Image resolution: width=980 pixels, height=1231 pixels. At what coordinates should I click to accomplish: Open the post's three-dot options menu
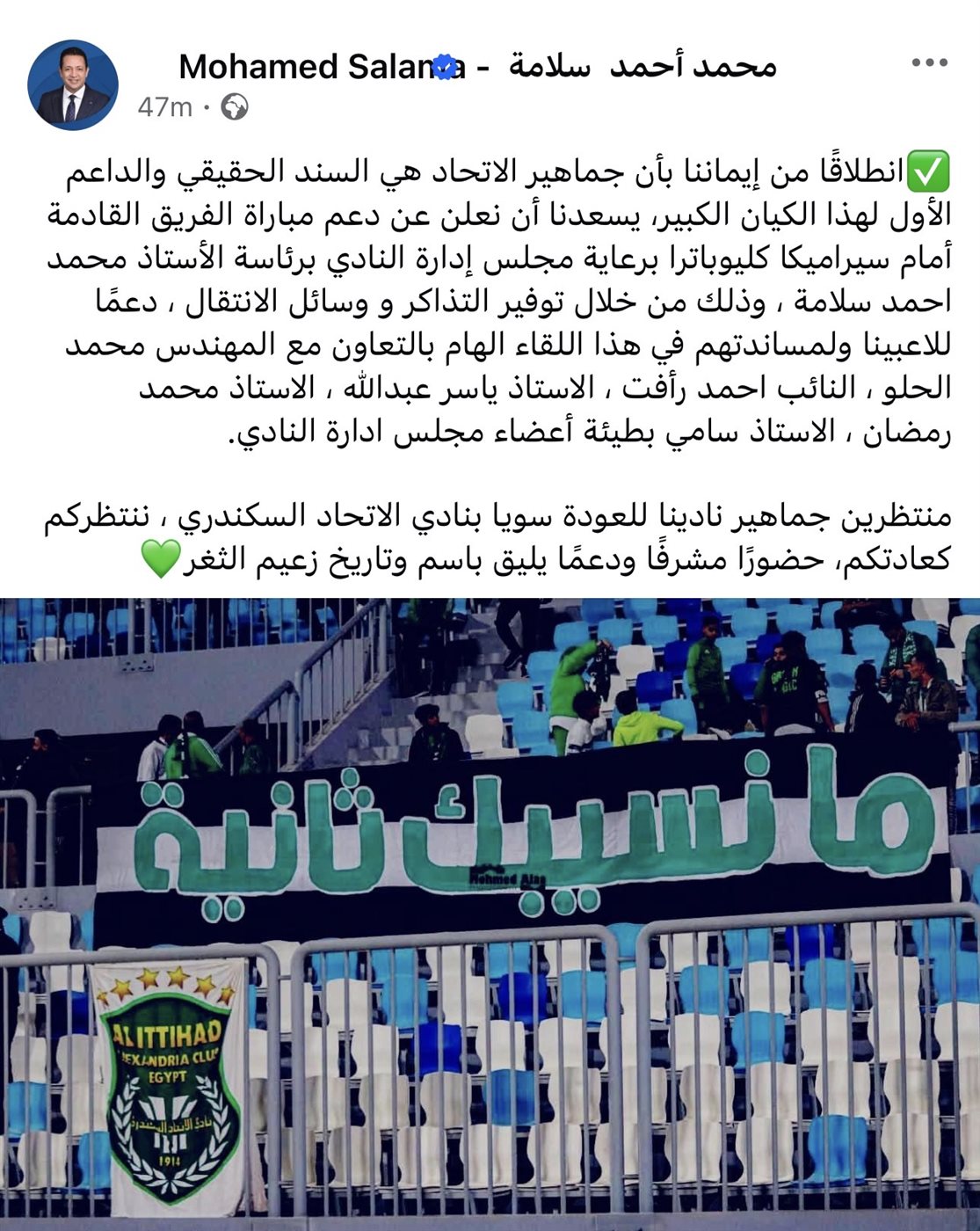[x=929, y=63]
